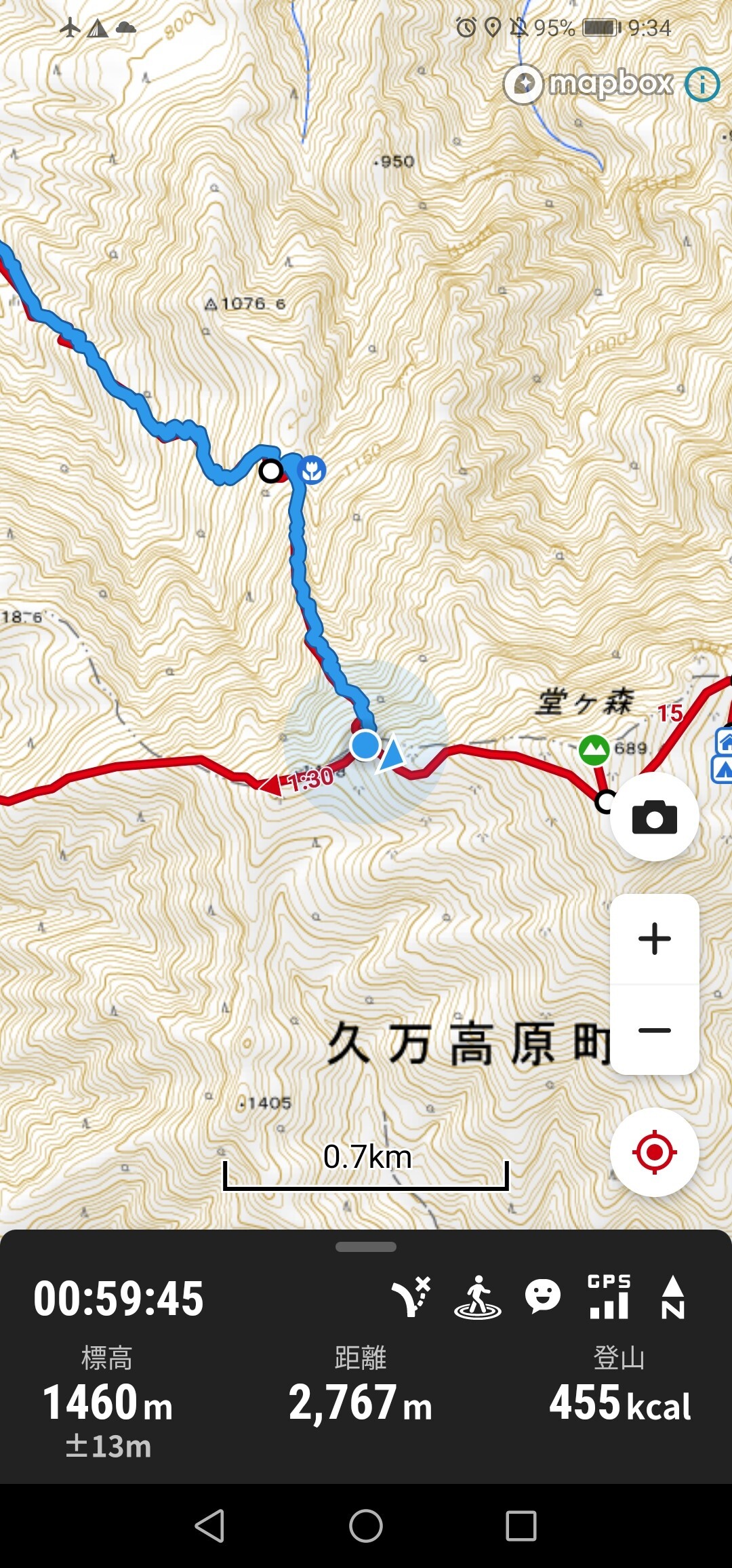Center map on current location

click(654, 1152)
